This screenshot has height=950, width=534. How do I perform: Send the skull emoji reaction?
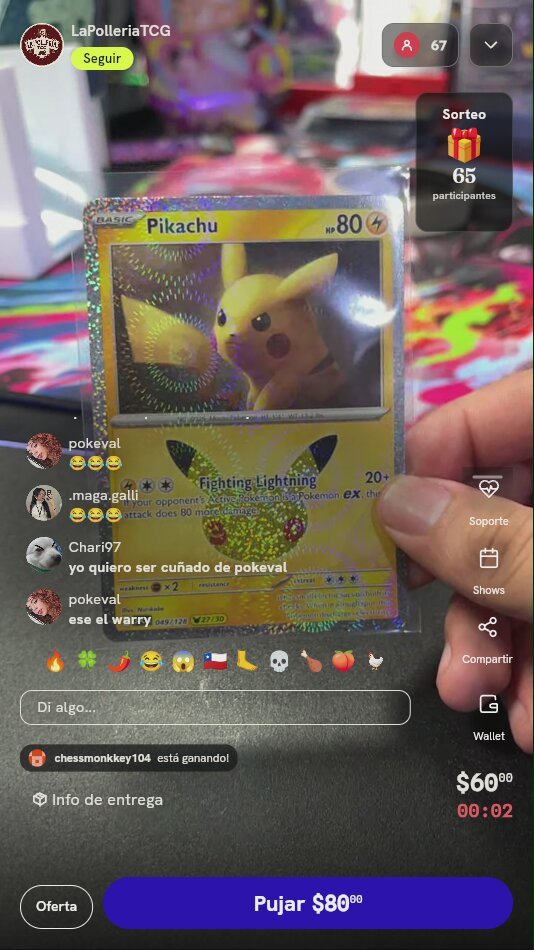coord(278,662)
